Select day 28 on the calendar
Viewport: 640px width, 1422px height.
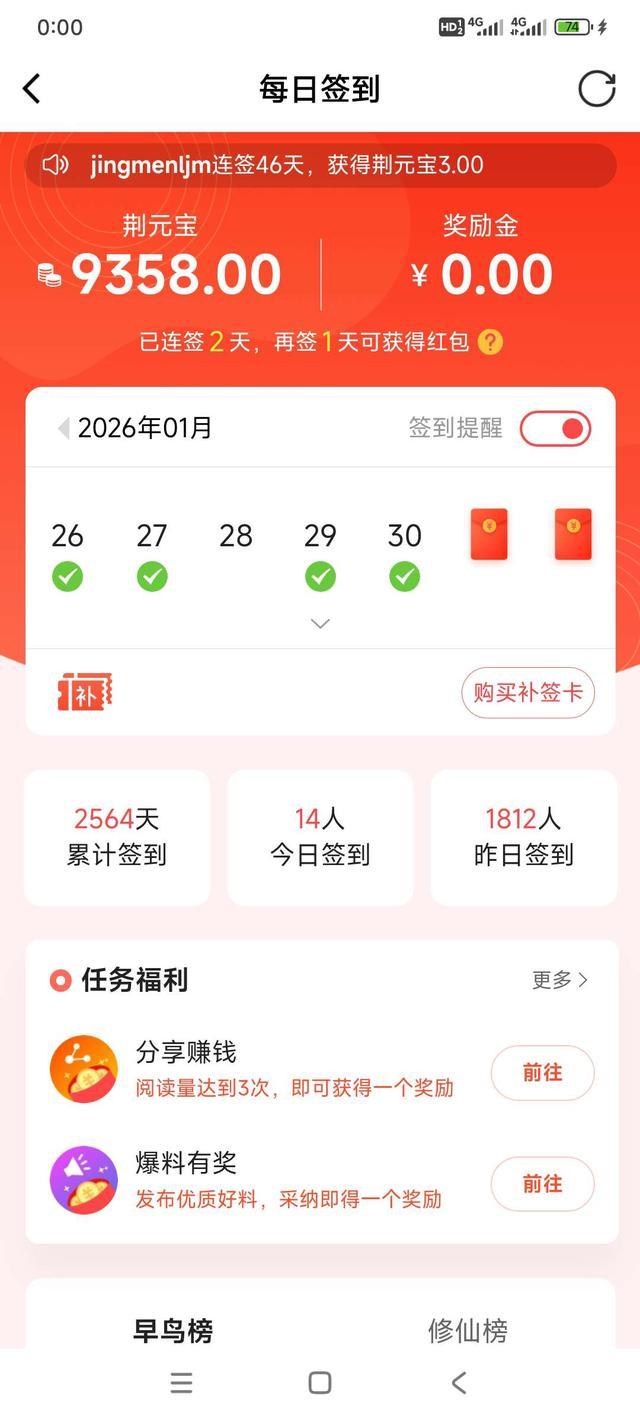pyautogui.click(x=236, y=537)
